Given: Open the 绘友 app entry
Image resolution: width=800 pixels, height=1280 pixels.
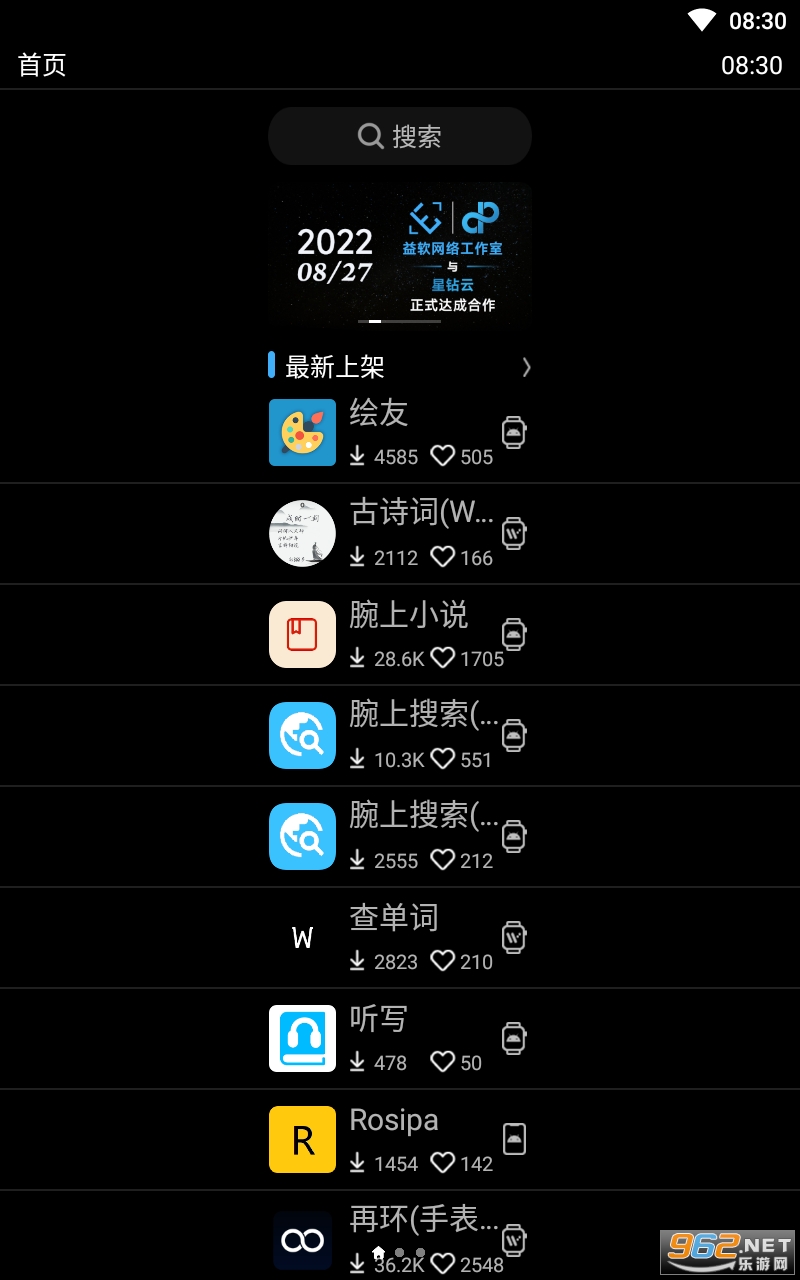Looking at the screenshot, I should (x=400, y=432).
